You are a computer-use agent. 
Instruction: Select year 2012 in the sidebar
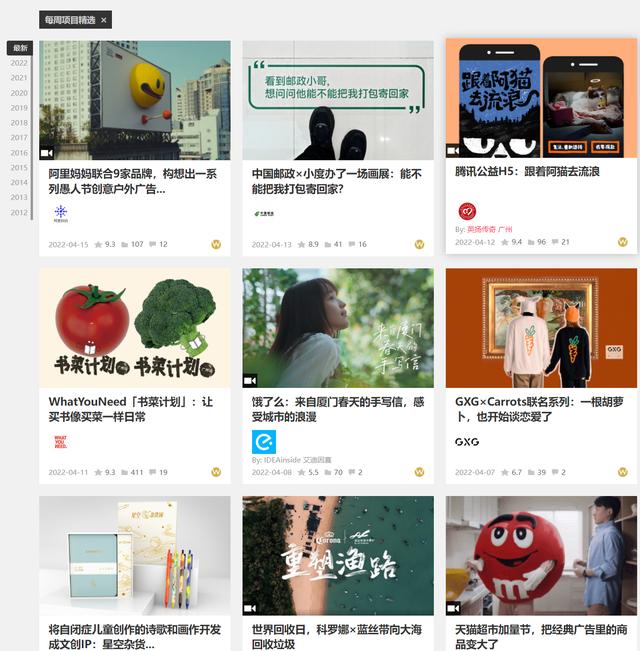[19, 212]
